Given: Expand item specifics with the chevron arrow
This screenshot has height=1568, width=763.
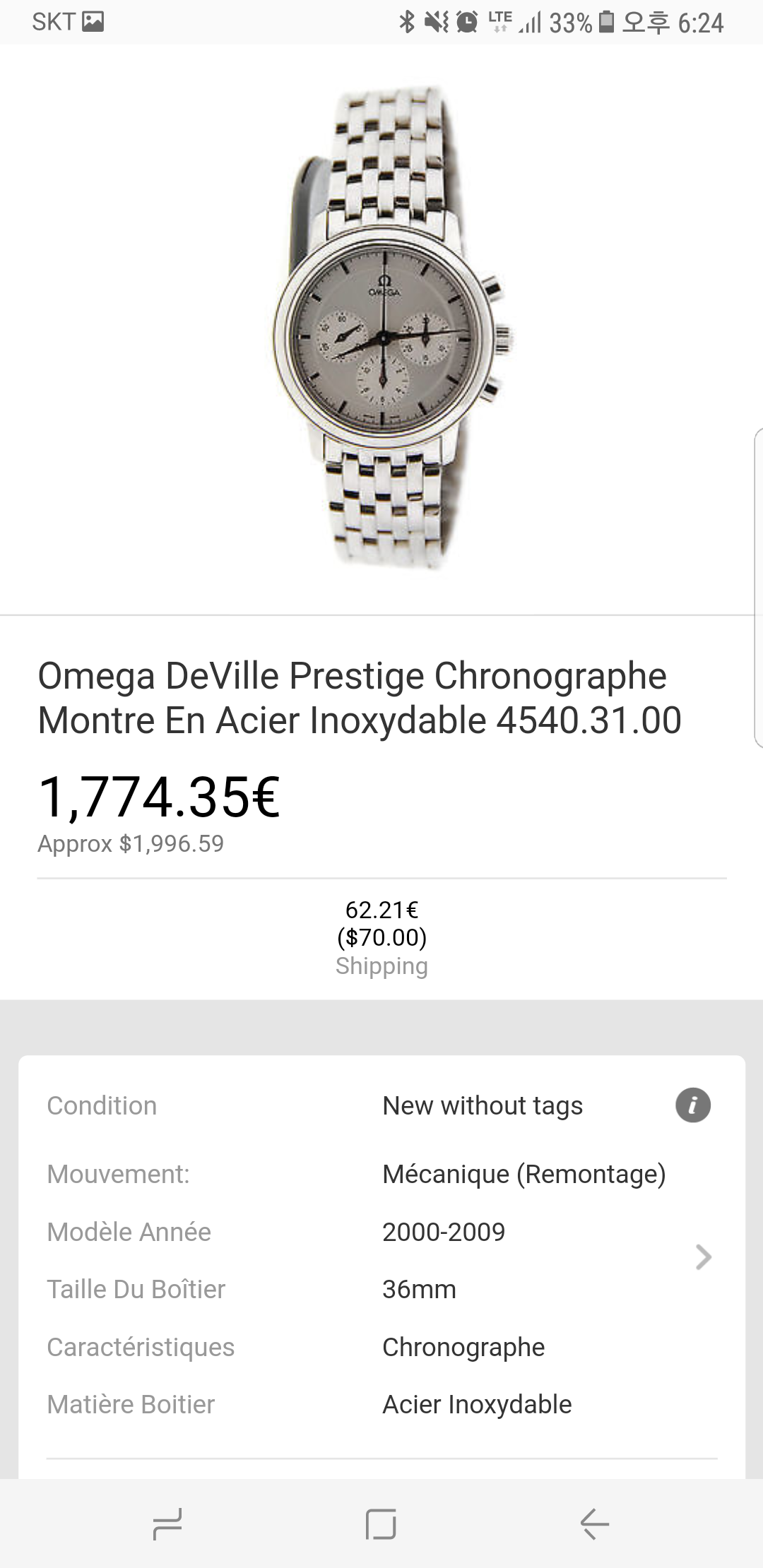Looking at the screenshot, I should 703,1257.
